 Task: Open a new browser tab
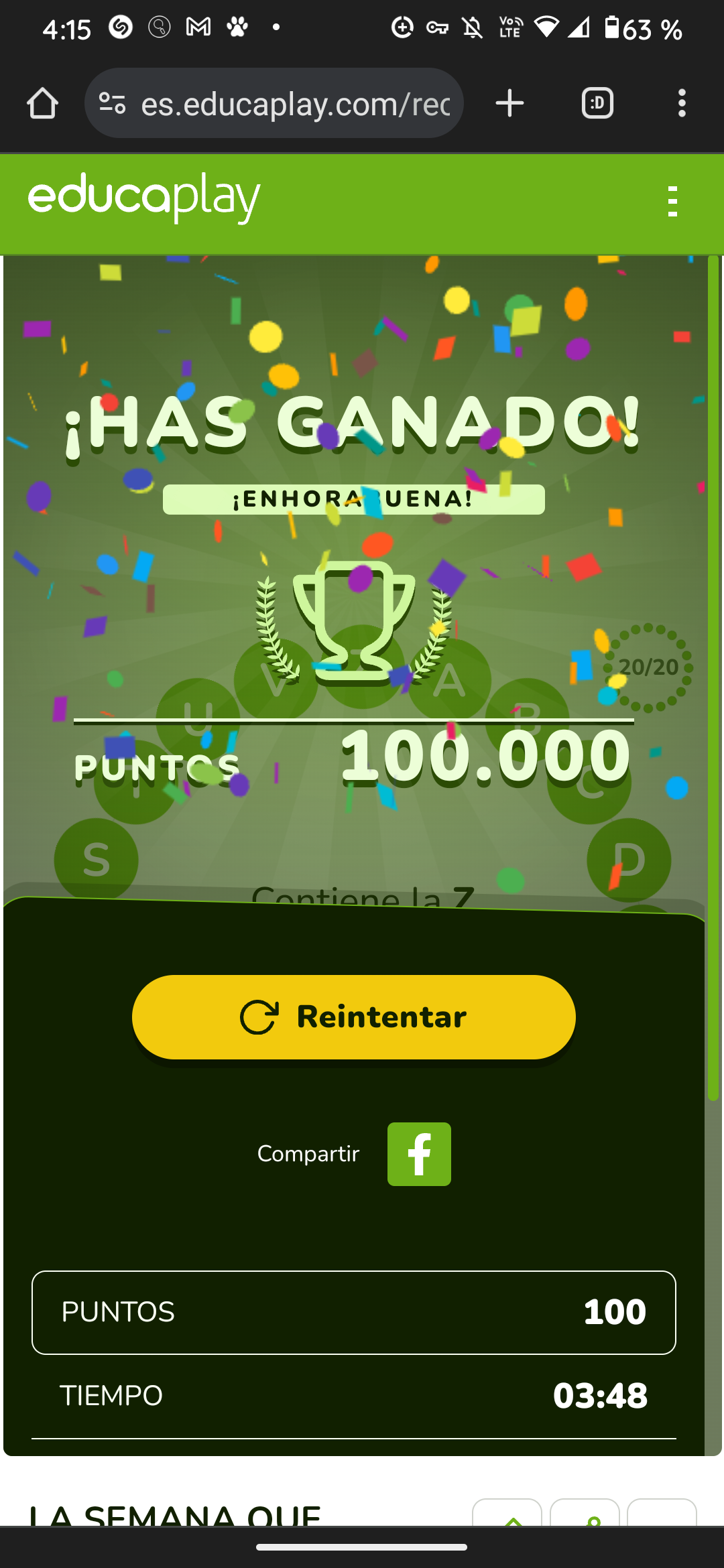[509, 104]
